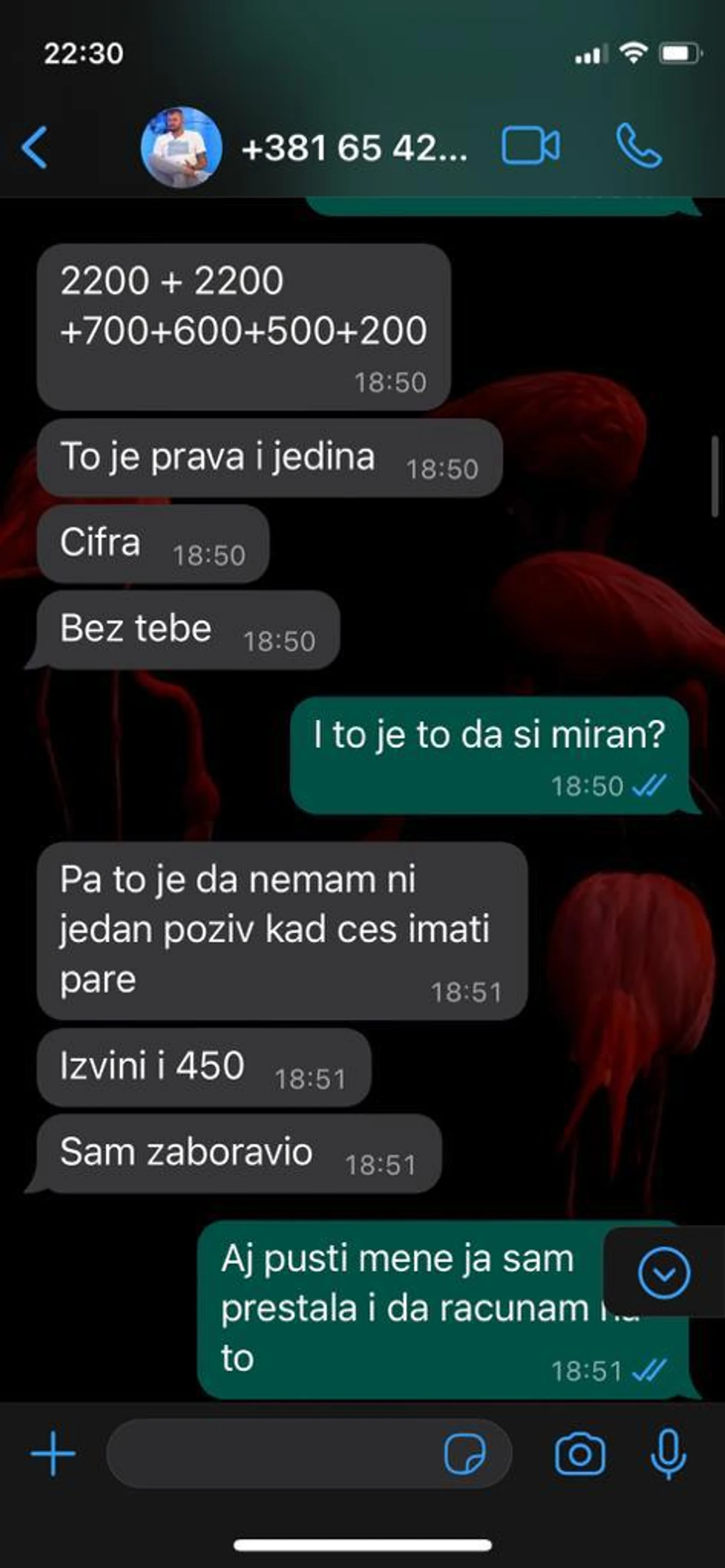Open the attachment plus menu
725x1568 pixels.
(x=54, y=1454)
